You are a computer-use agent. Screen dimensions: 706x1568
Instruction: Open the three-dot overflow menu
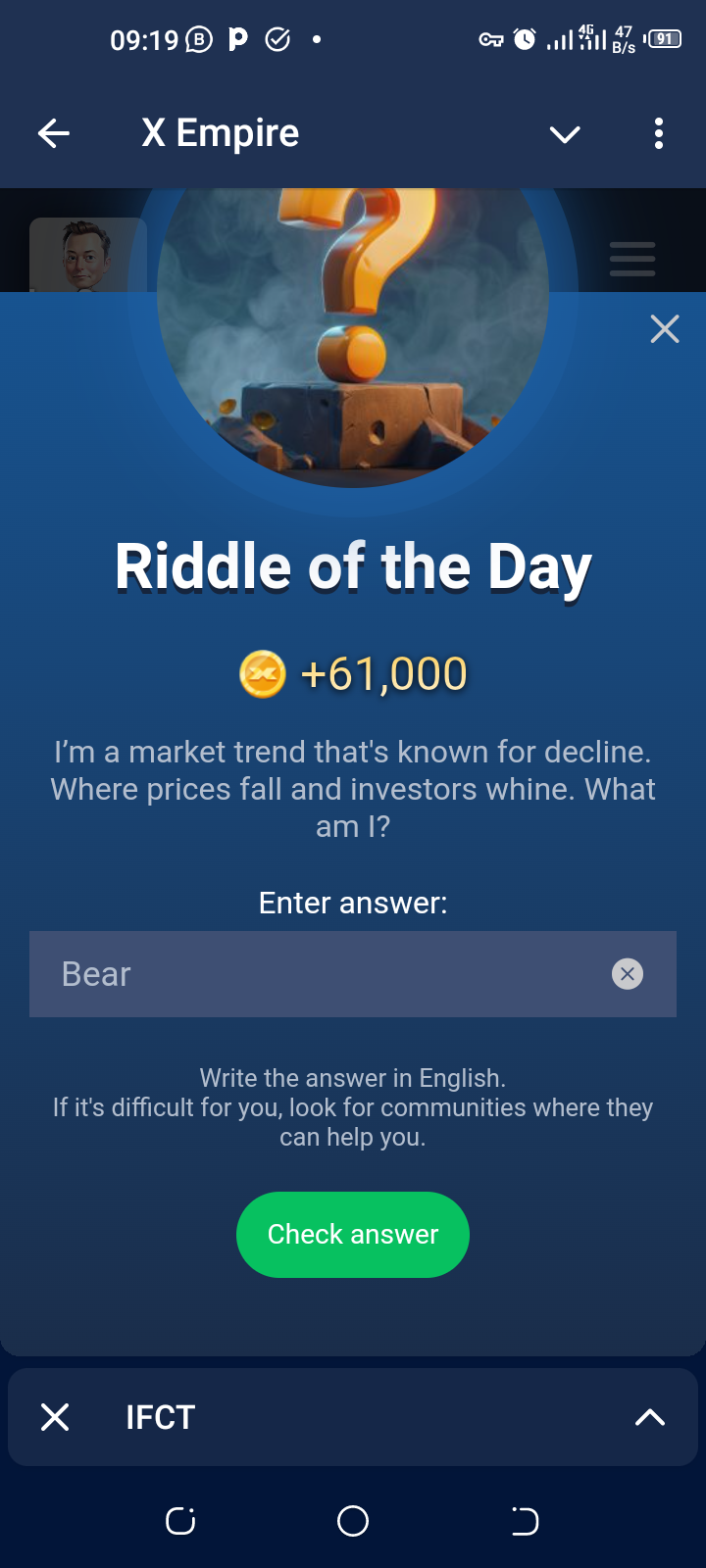point(659,133)
